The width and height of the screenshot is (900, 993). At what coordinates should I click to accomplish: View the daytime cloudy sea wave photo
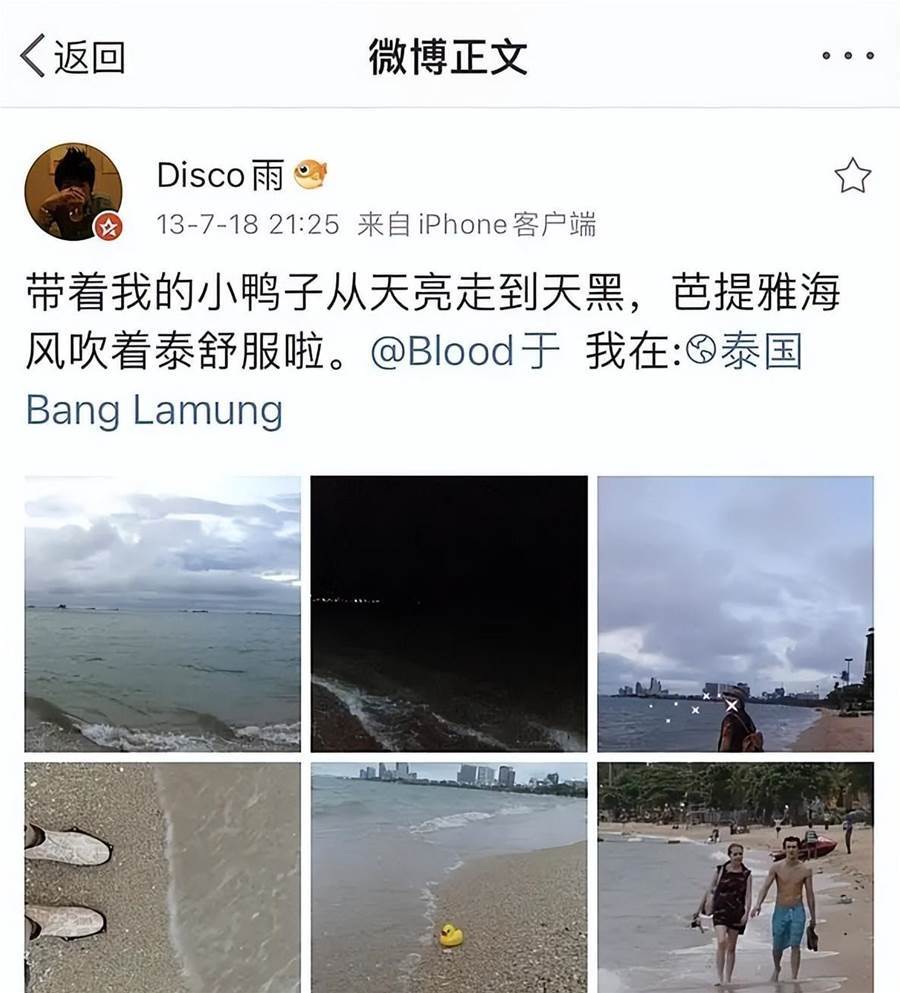tap(162, 613)
